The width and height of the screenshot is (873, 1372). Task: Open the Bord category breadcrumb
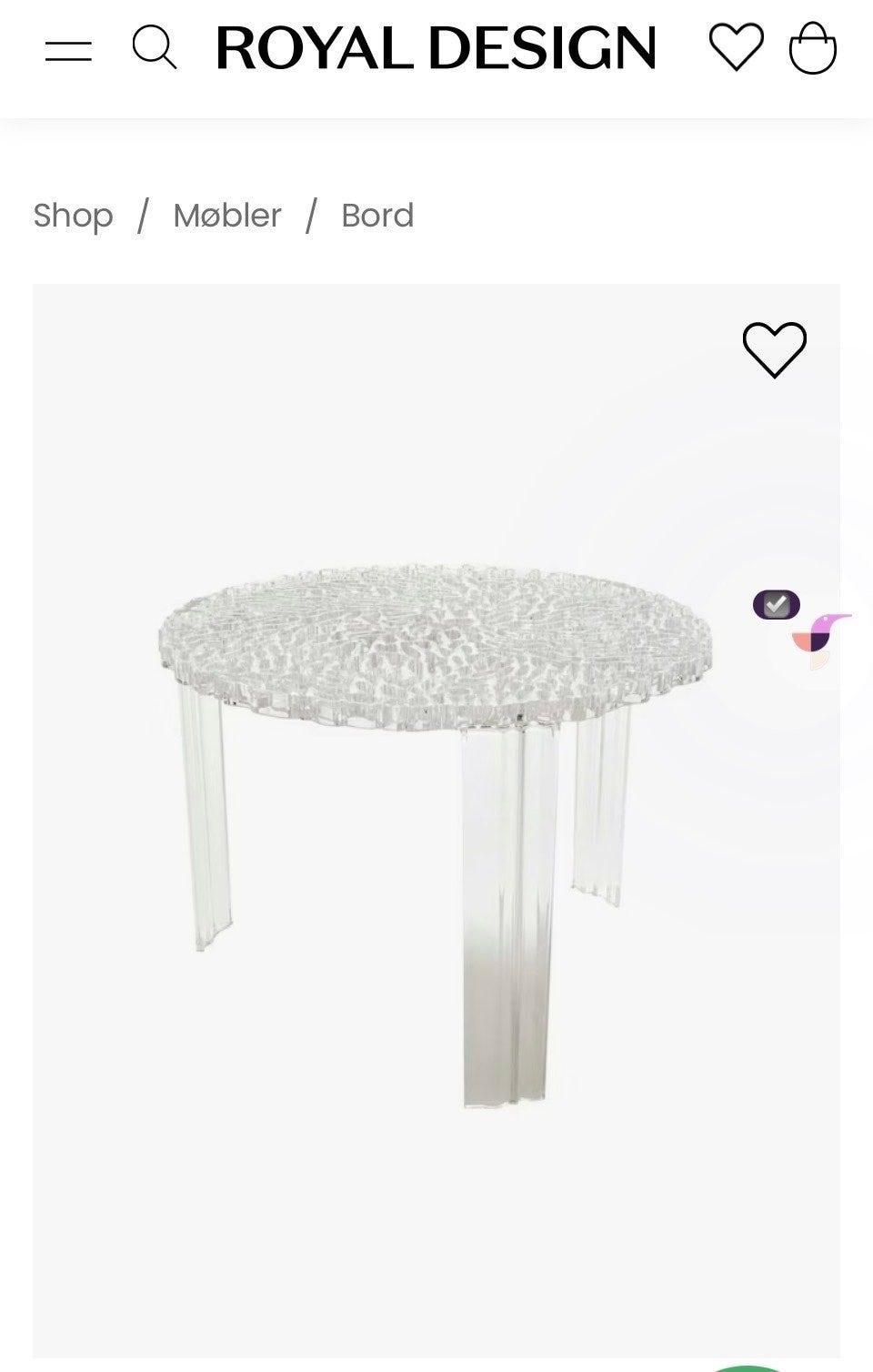click(377, 216)
